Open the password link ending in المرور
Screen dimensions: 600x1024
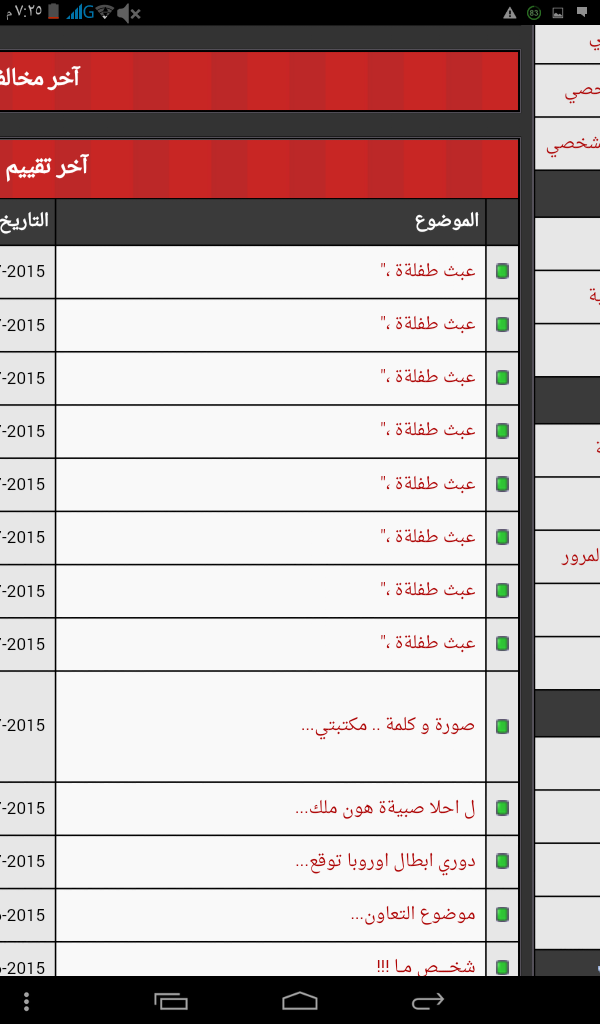click(580, 557)
